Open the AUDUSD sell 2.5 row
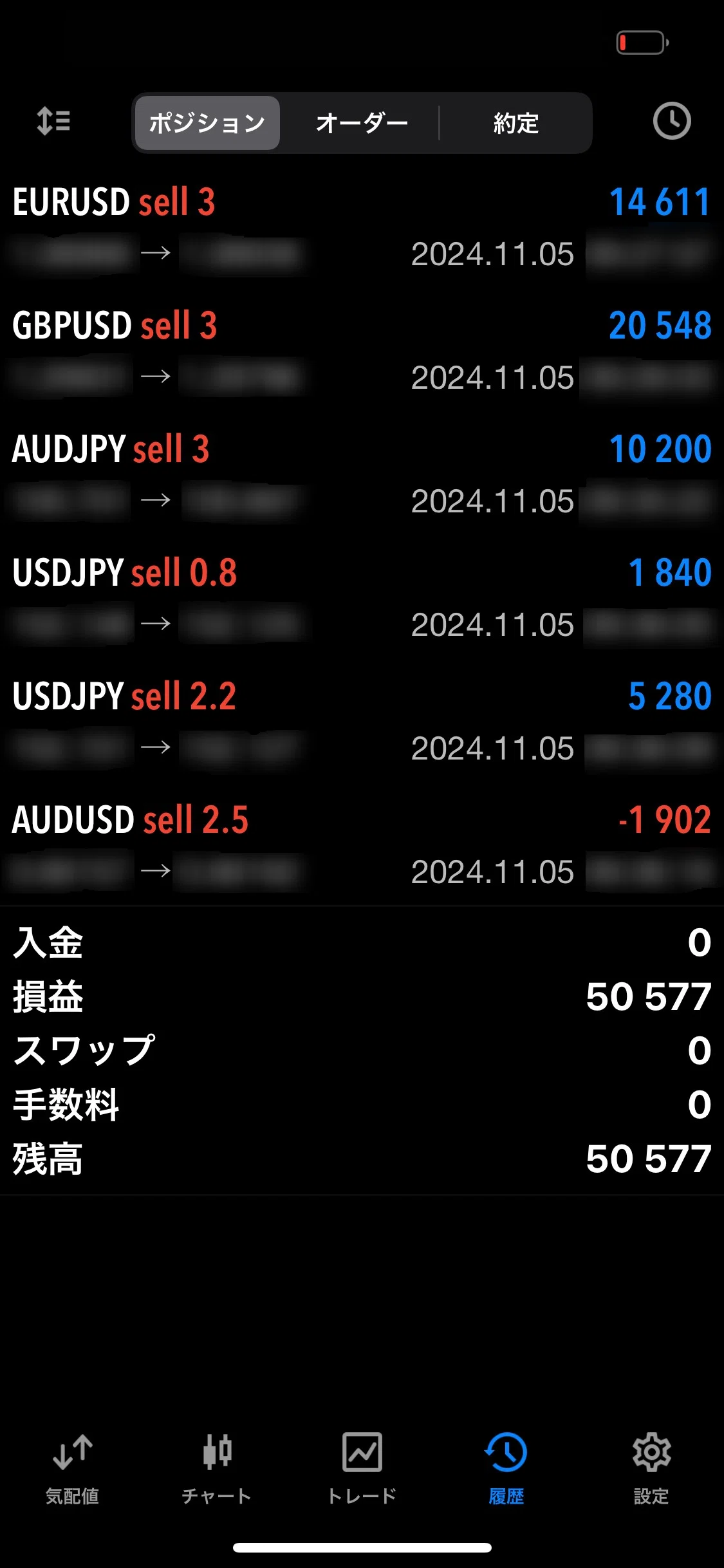Image resolution: width=724 pixels, height=1568 pixels. (x=362, y=845)
